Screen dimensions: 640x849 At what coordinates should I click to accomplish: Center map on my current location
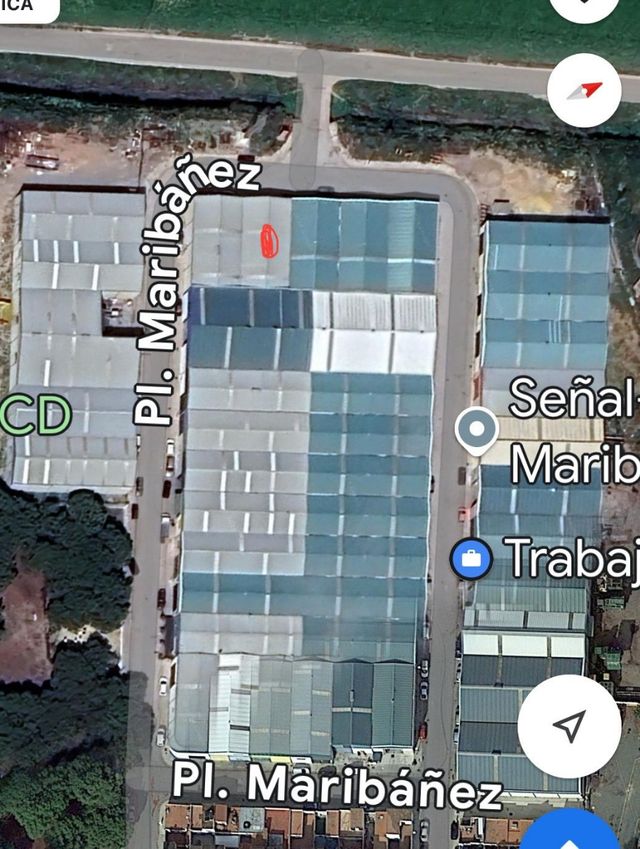pos(569,726)
